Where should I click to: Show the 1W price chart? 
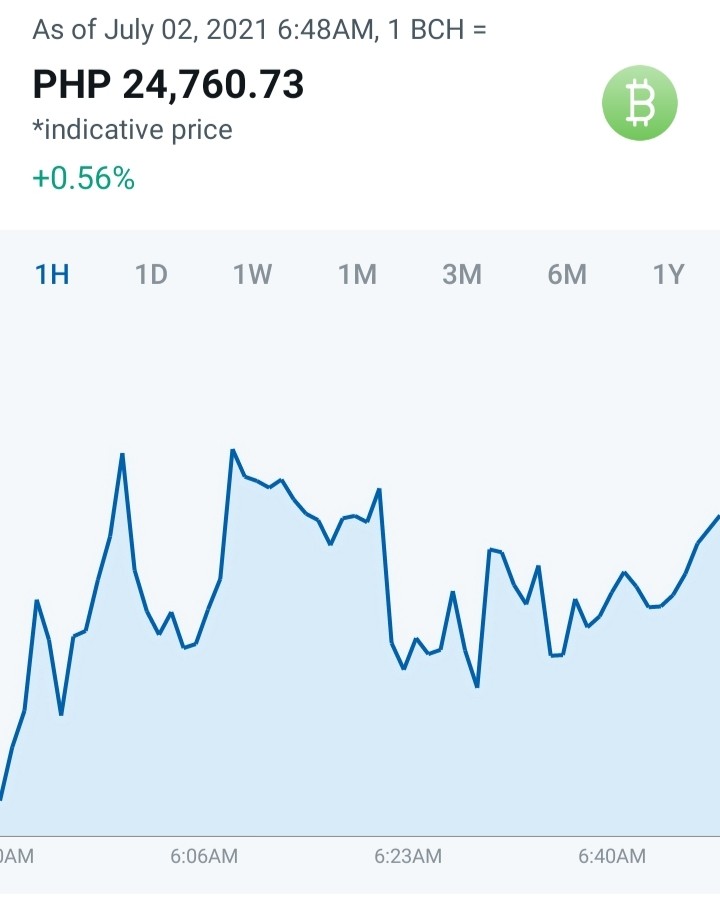252,274
